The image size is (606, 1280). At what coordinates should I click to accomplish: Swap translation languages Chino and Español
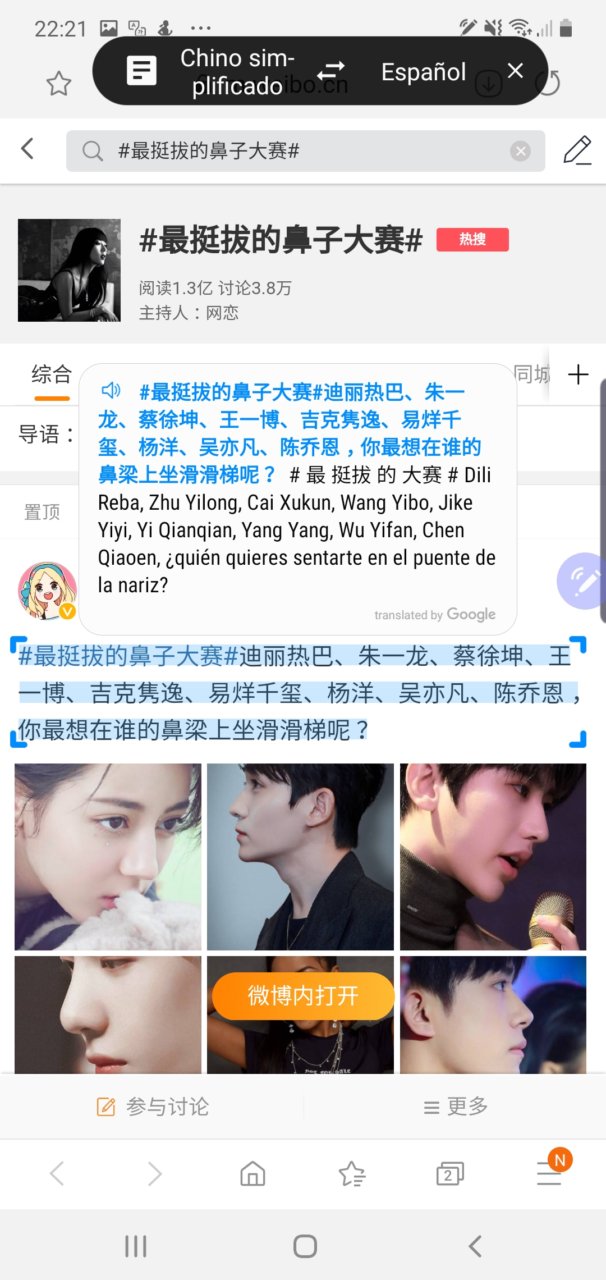[x=331, y=71]
